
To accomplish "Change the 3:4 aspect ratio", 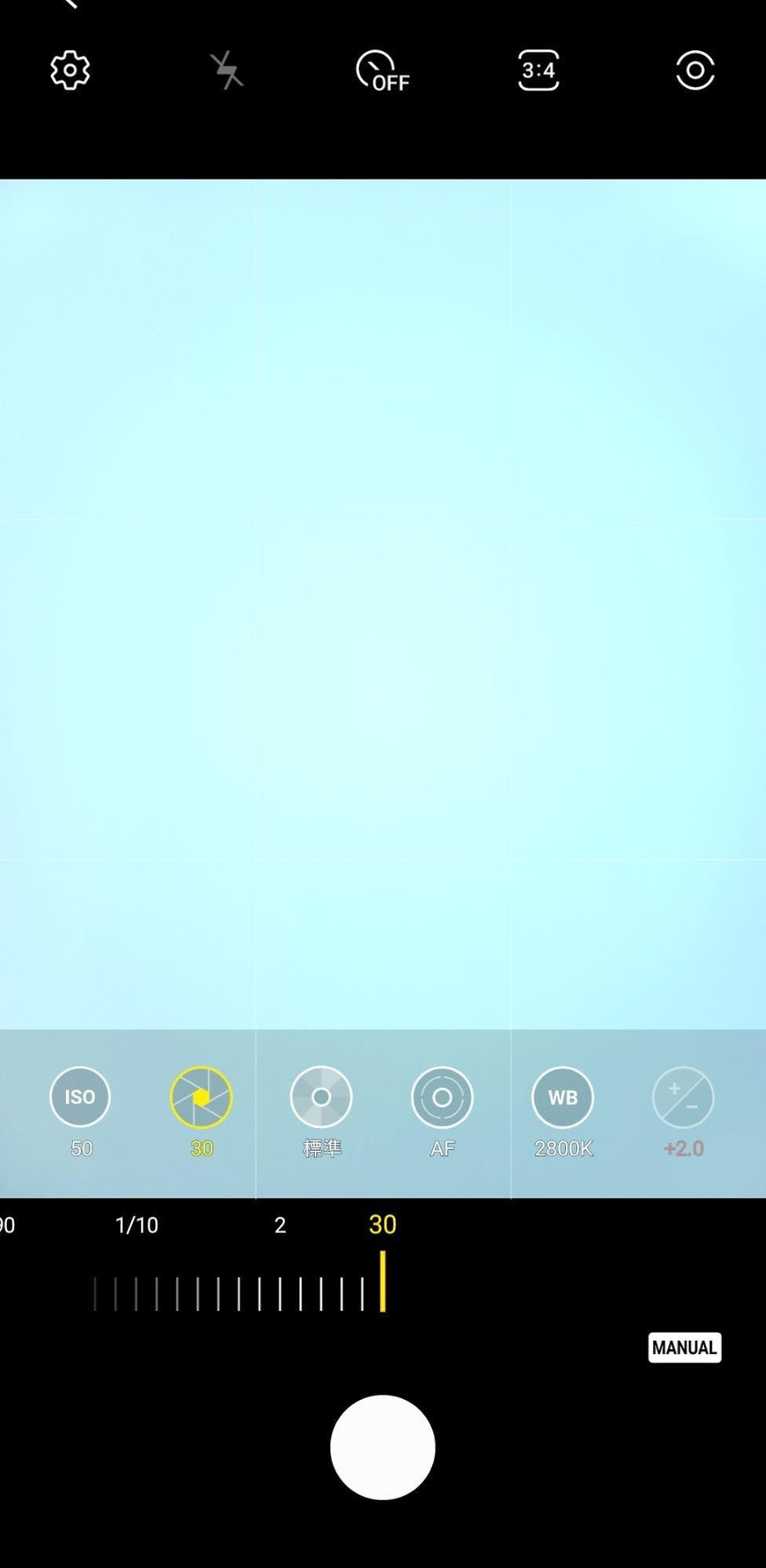I will (538, 71).
